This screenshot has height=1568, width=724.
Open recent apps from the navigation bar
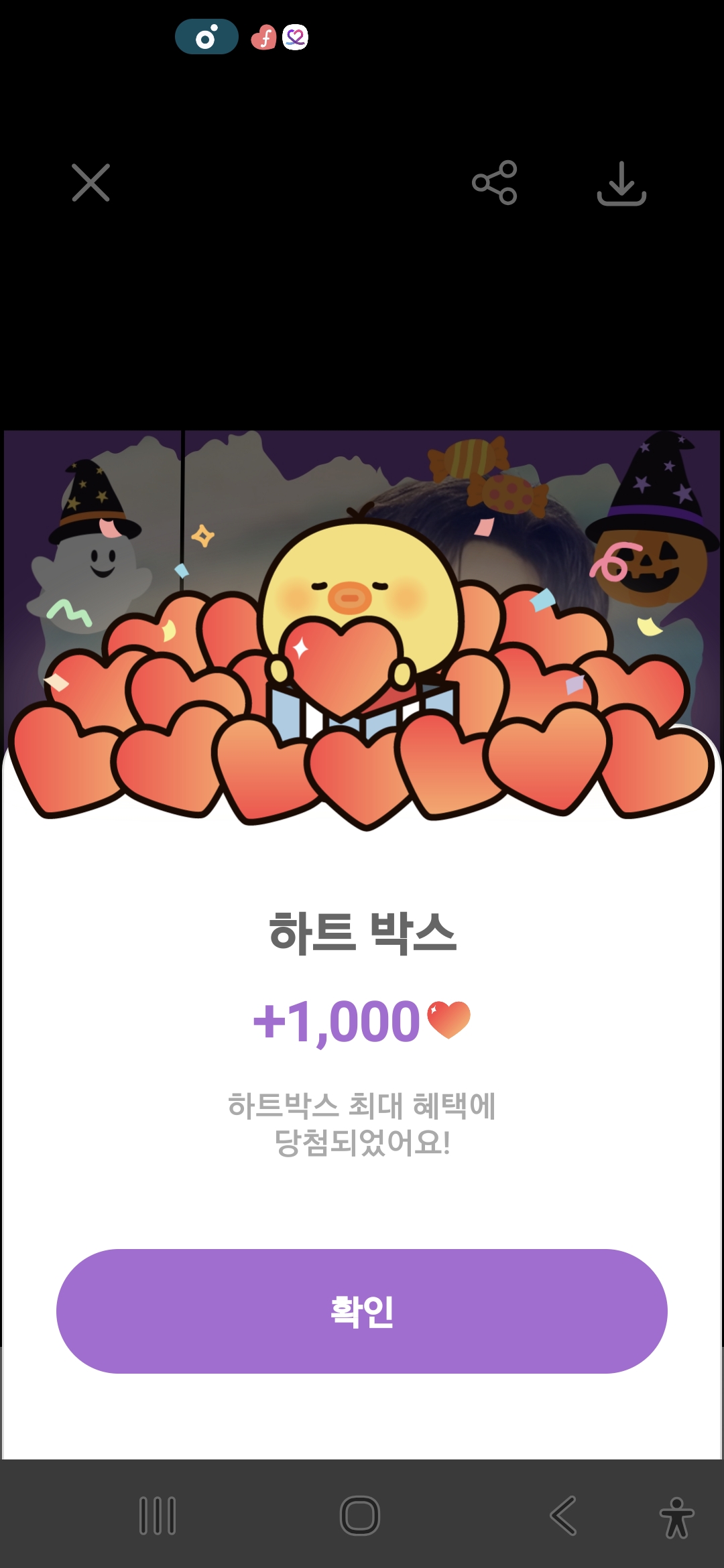coord(158,1516)
